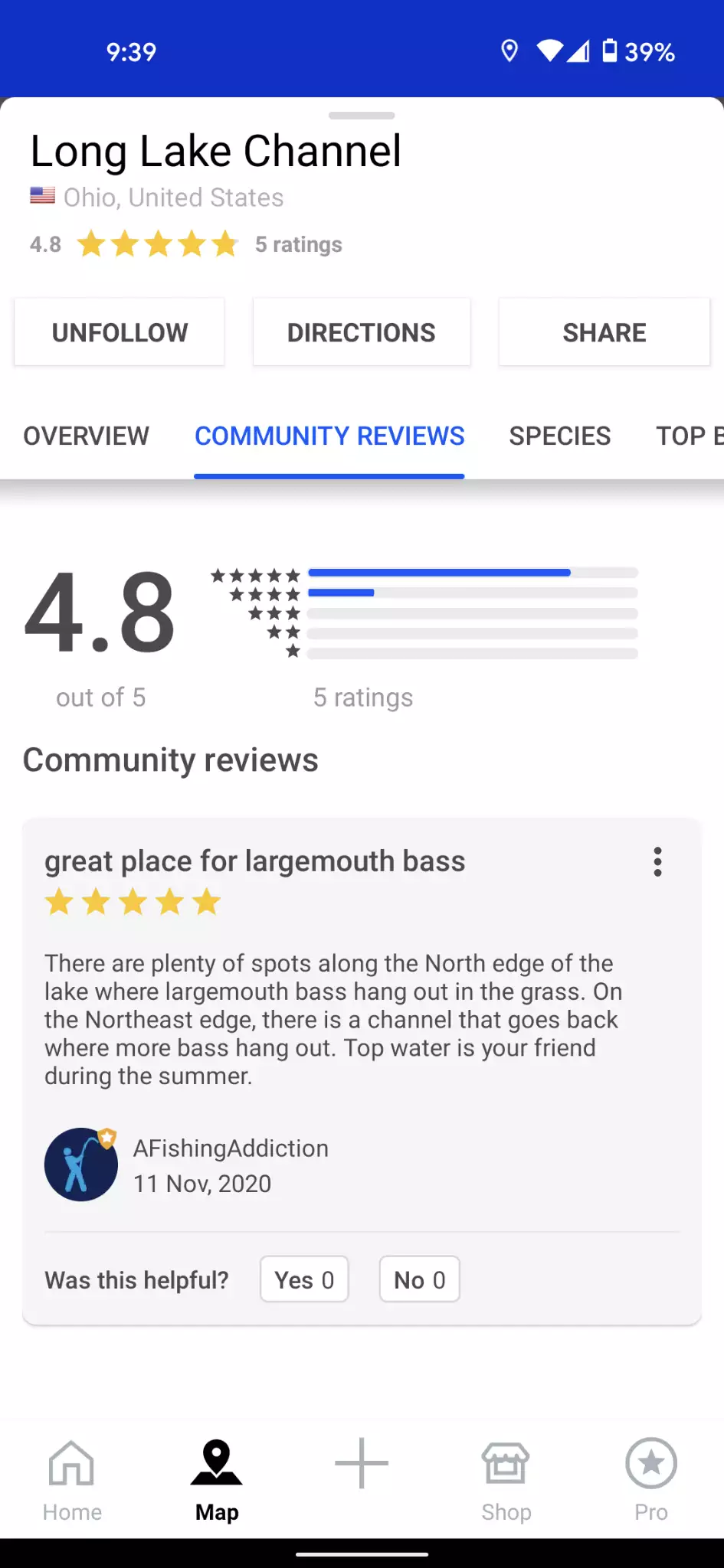Get directions to Long Lake Channel
Screen dimensions: 724x1568
click(361, 332)
